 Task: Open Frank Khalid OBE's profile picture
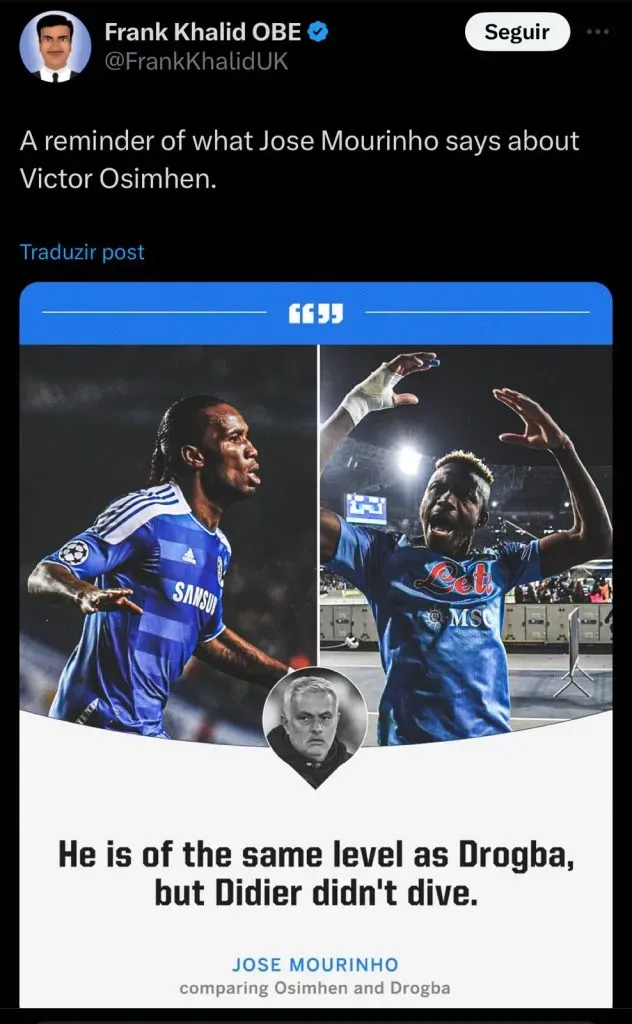55,47
